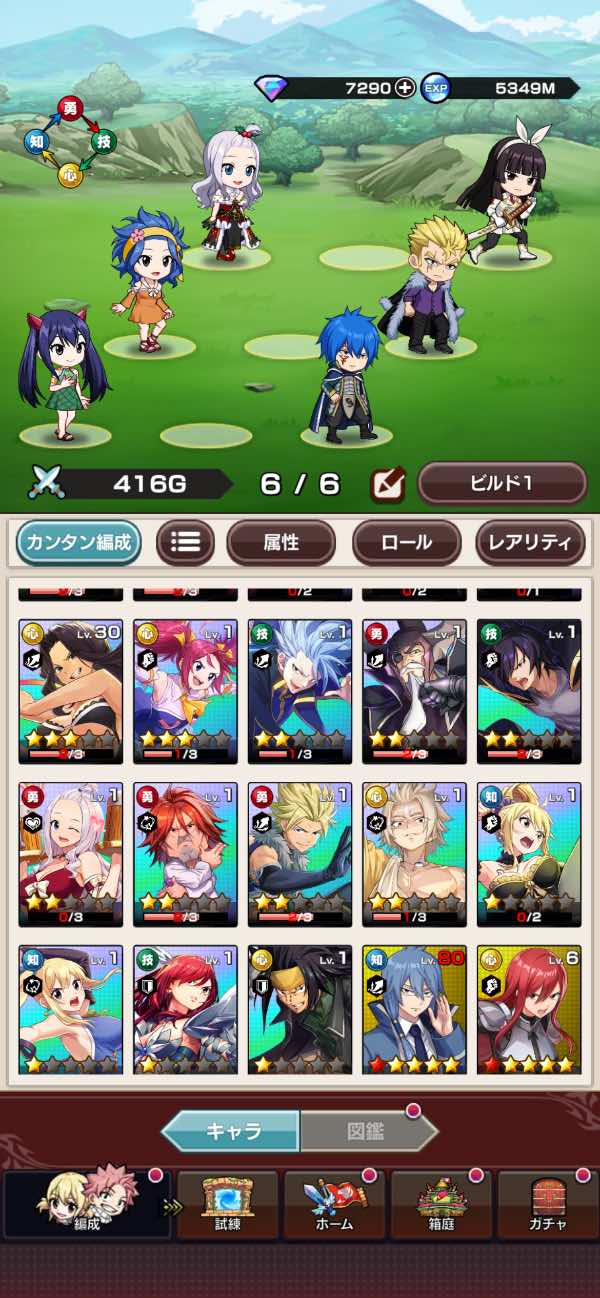Add more diamonds with the plus icon
This screenshot has height=1298, width=600.
(404, 88)
